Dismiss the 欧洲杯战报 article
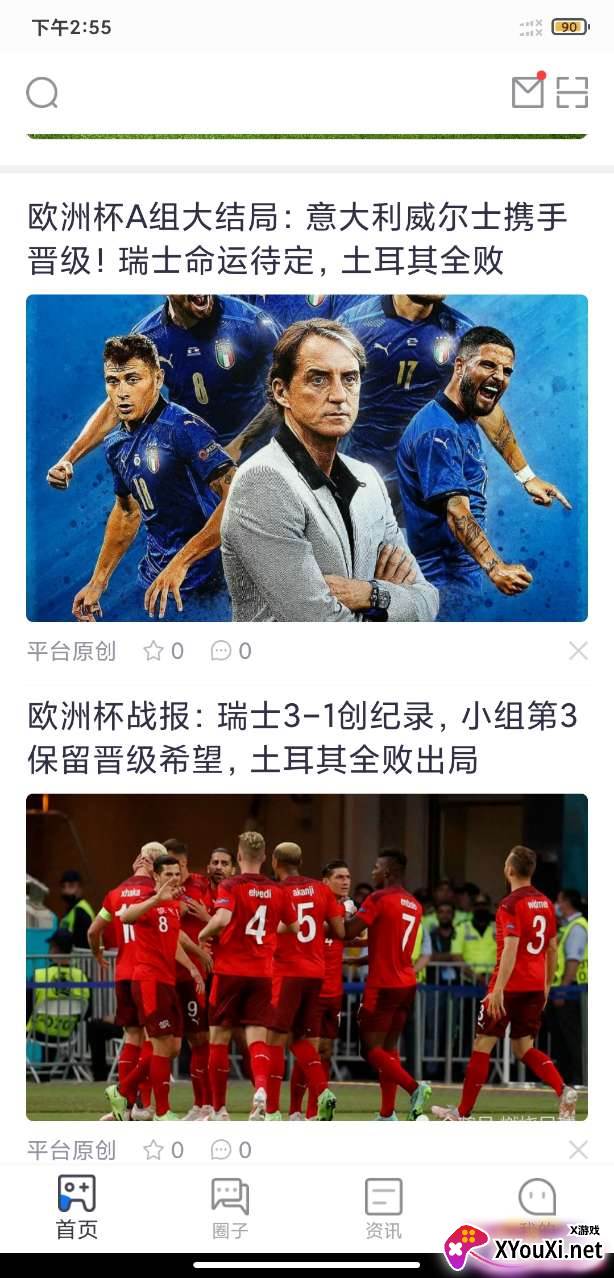This screenshot has height=1278, width=614. 578,1150
